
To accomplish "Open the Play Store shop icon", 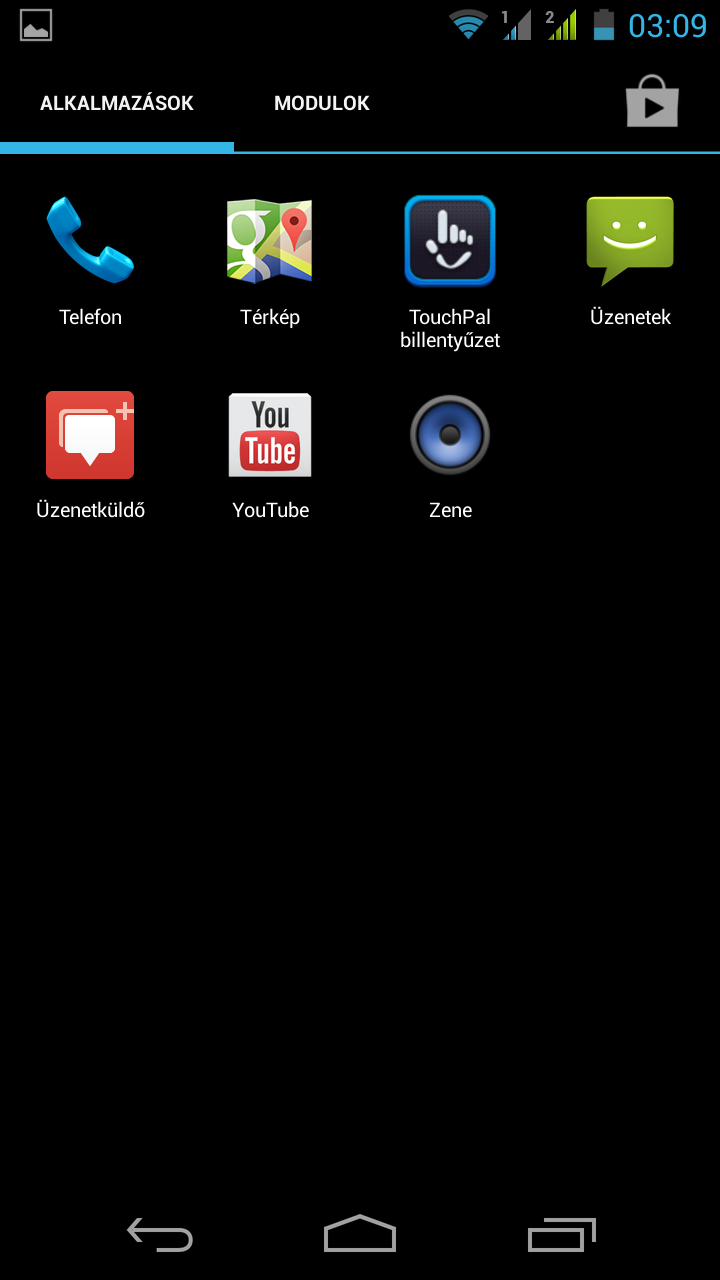I will 652,102.
